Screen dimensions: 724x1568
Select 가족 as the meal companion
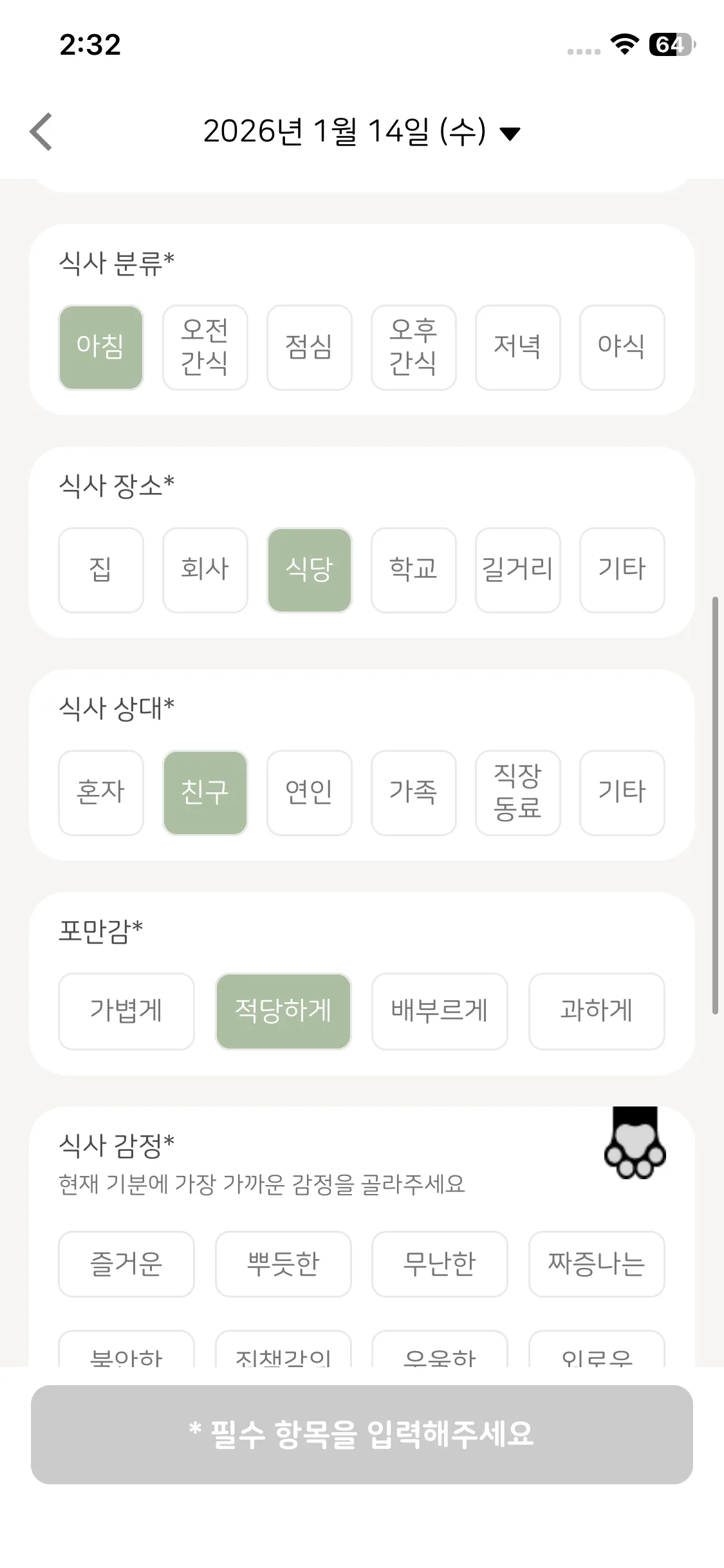pyautogui.click(x=413, y=792)
